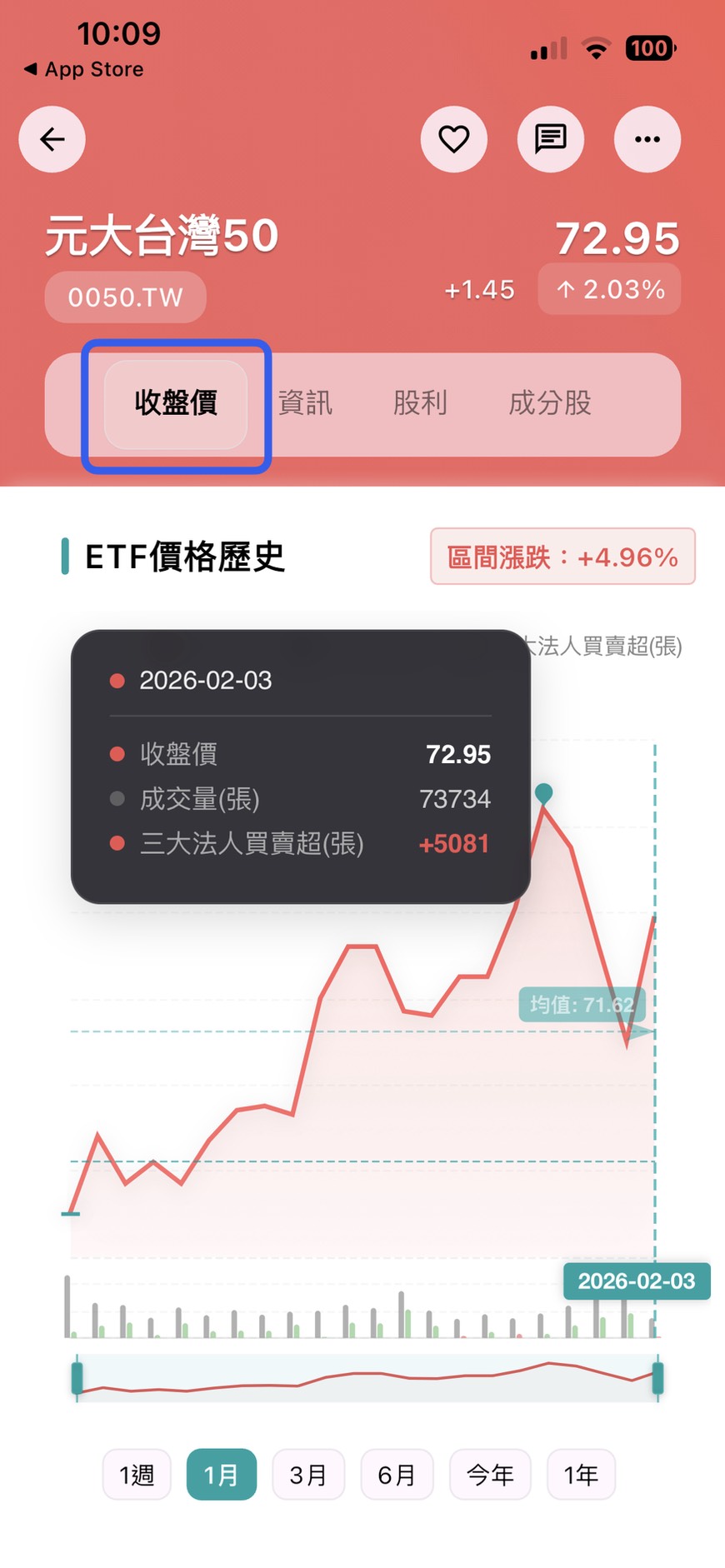This screenshot has width=725, height=1568.
Task: Go back using the arrow button
Action: tap(52, 139)
